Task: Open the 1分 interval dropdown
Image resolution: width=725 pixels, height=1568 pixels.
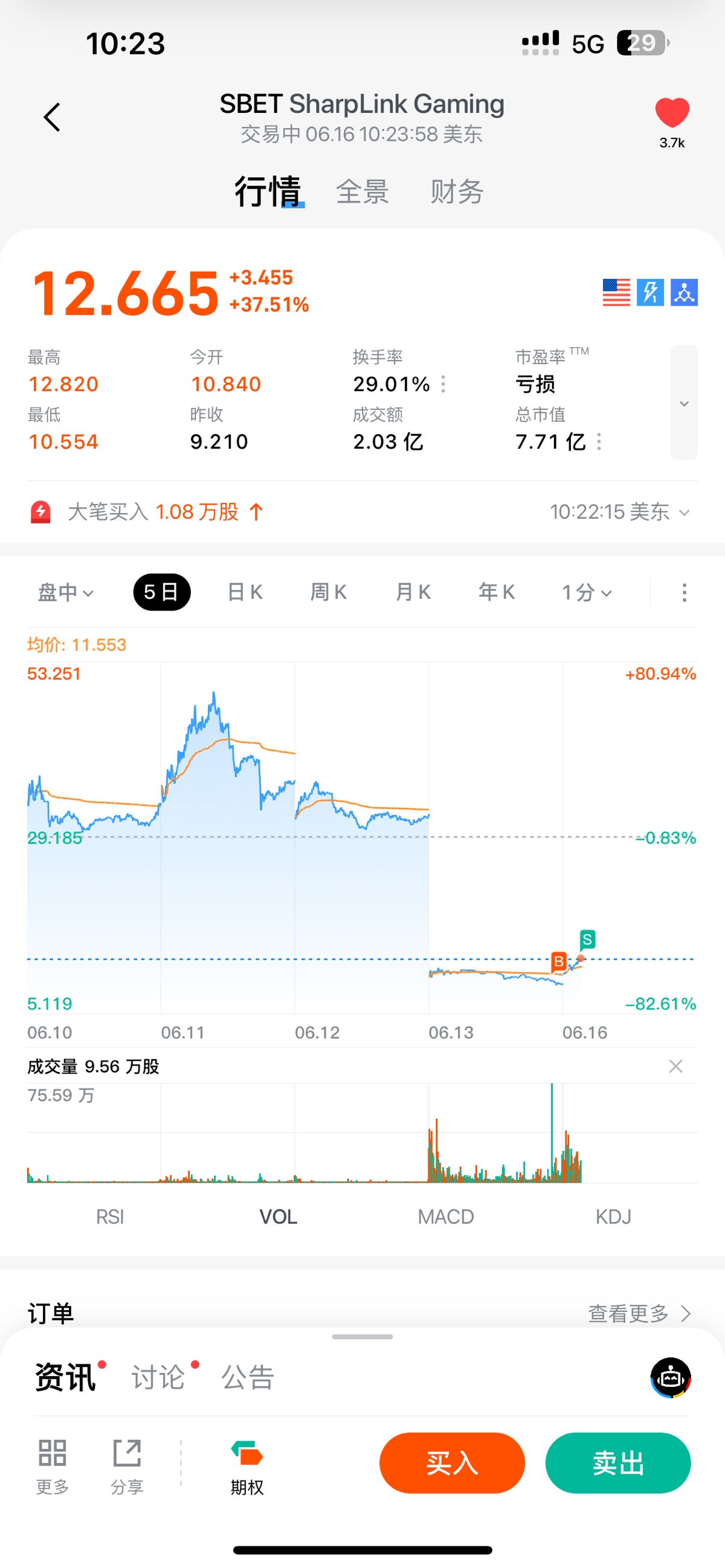Action: 586,592
